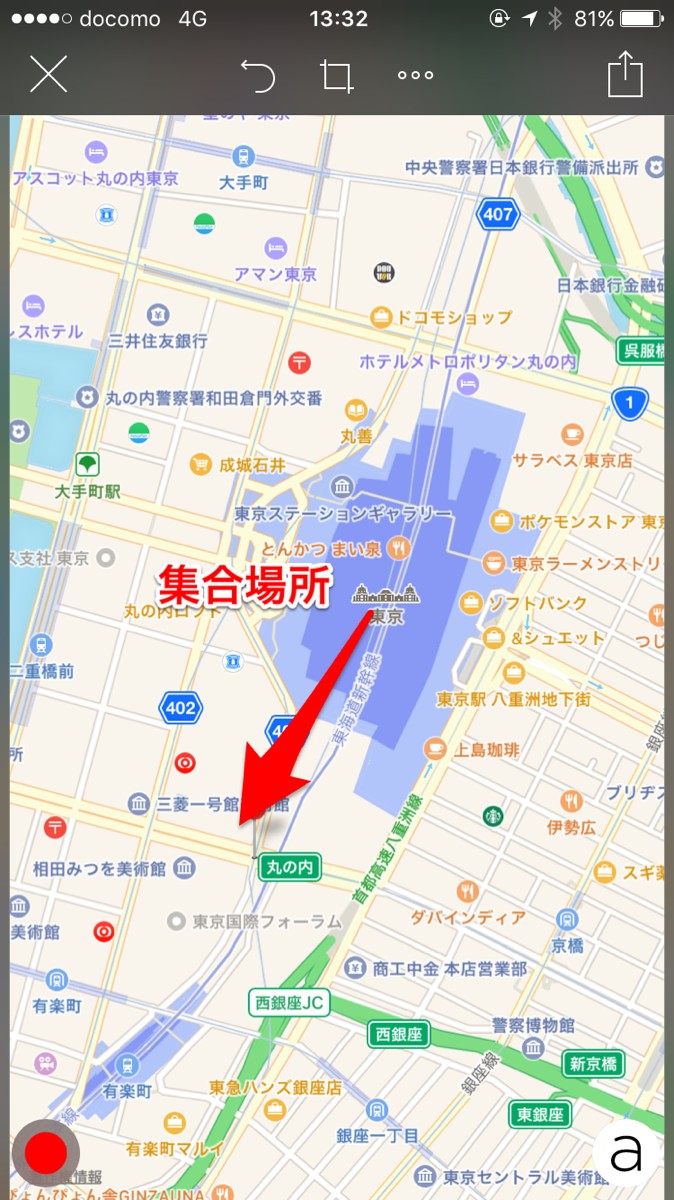
Task: Open the crop tool
Action: point(337,76)
